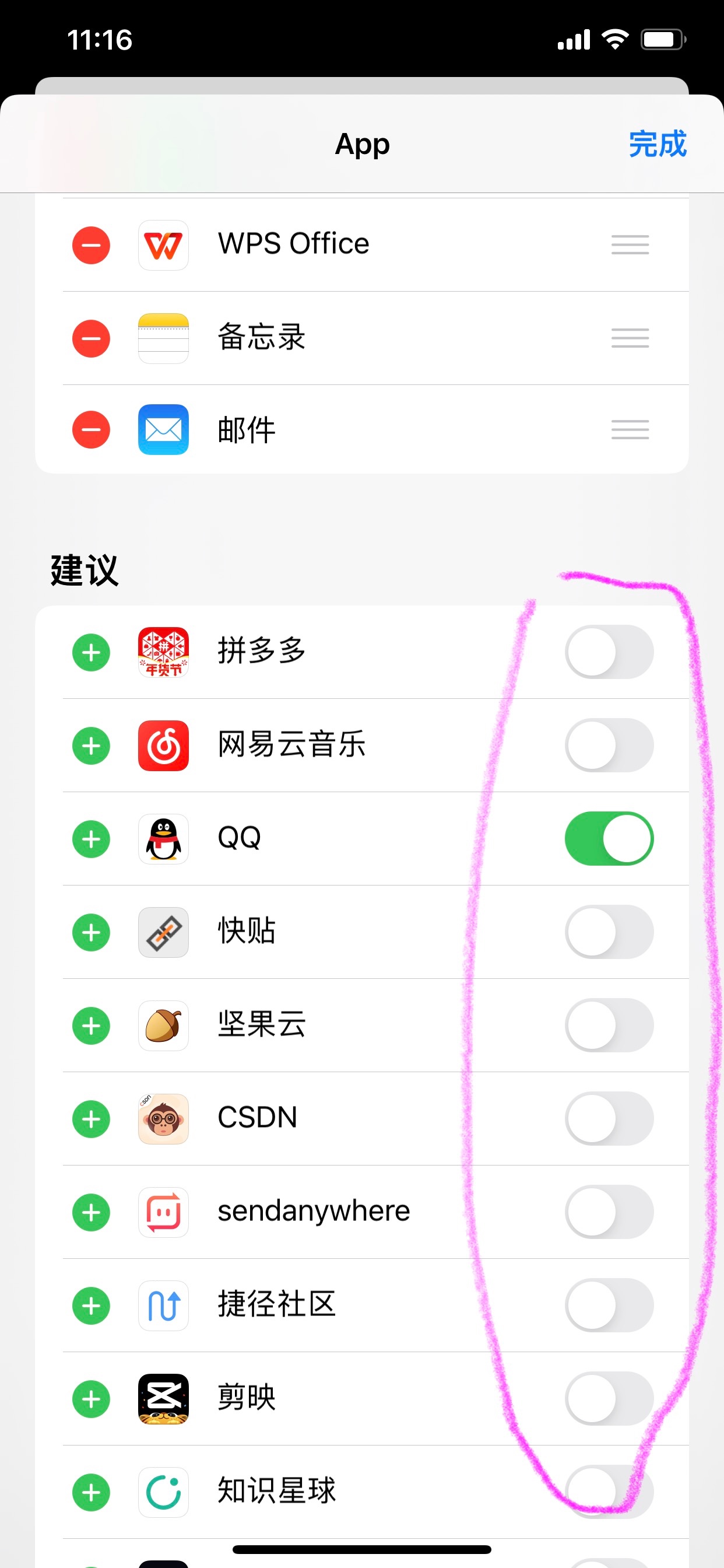Toggle on the 快贴 switch
Viewport: 724px width, 1568px height.
click(609, 932)
